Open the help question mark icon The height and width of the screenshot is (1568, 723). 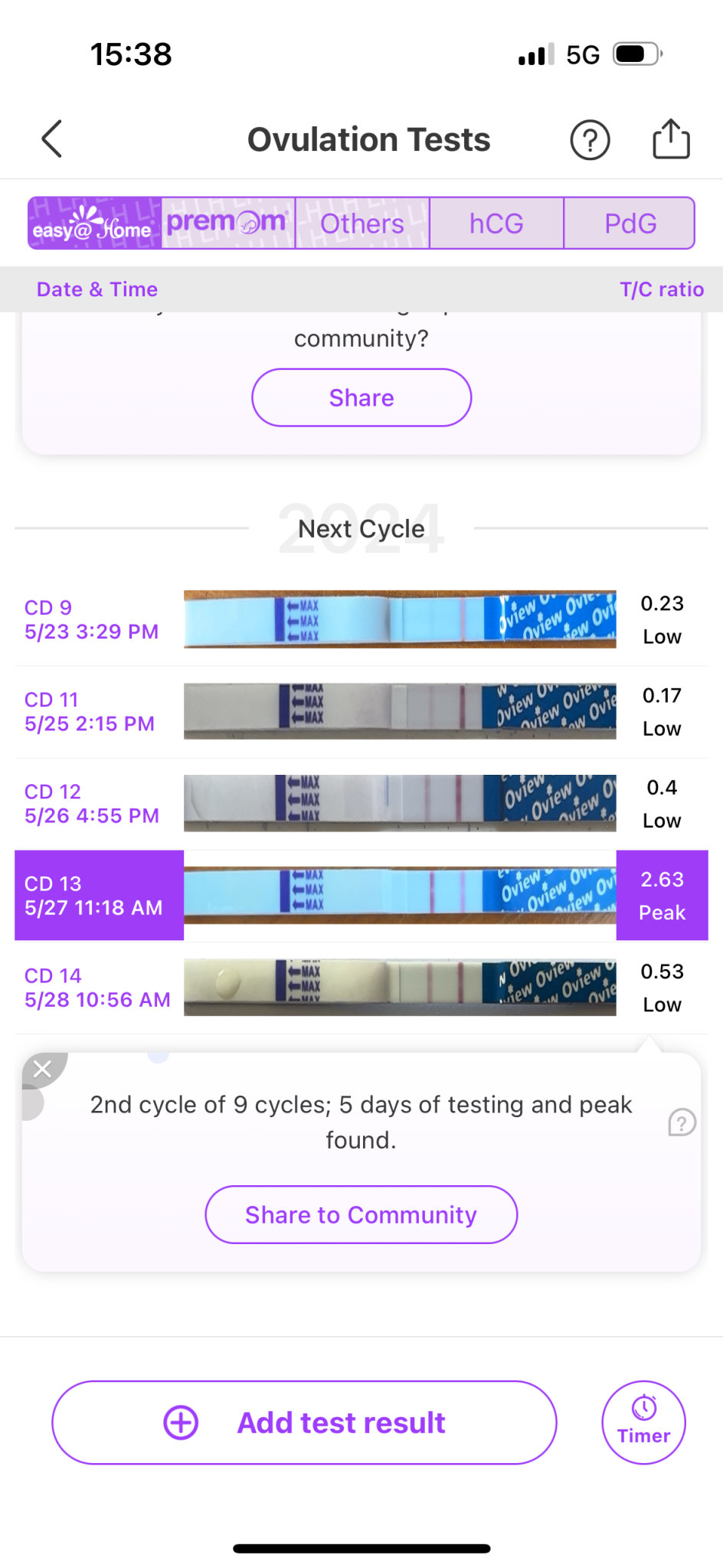590,140
